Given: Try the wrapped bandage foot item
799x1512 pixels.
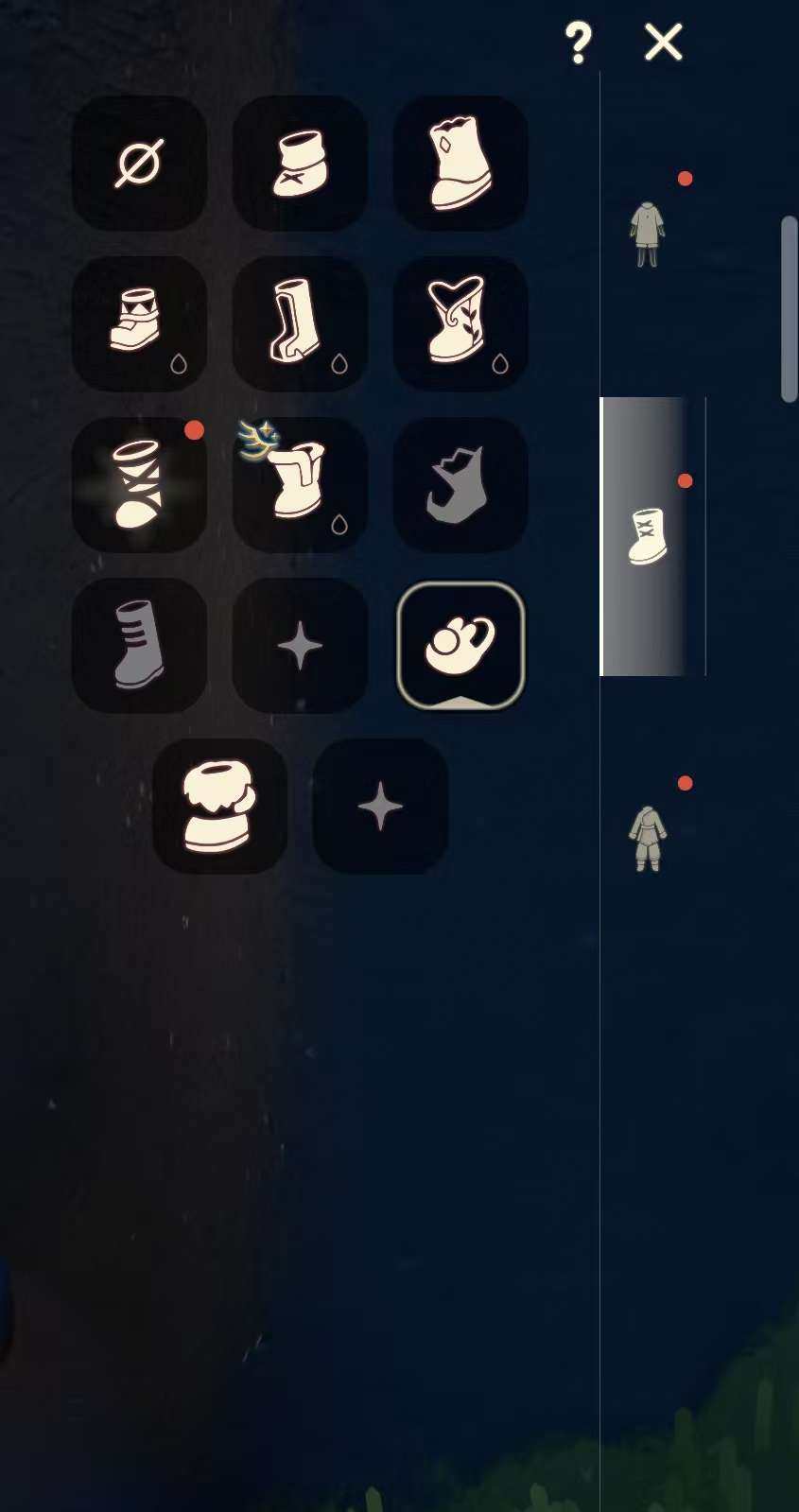Looking at the screenshot, I should tap(139, 484).
